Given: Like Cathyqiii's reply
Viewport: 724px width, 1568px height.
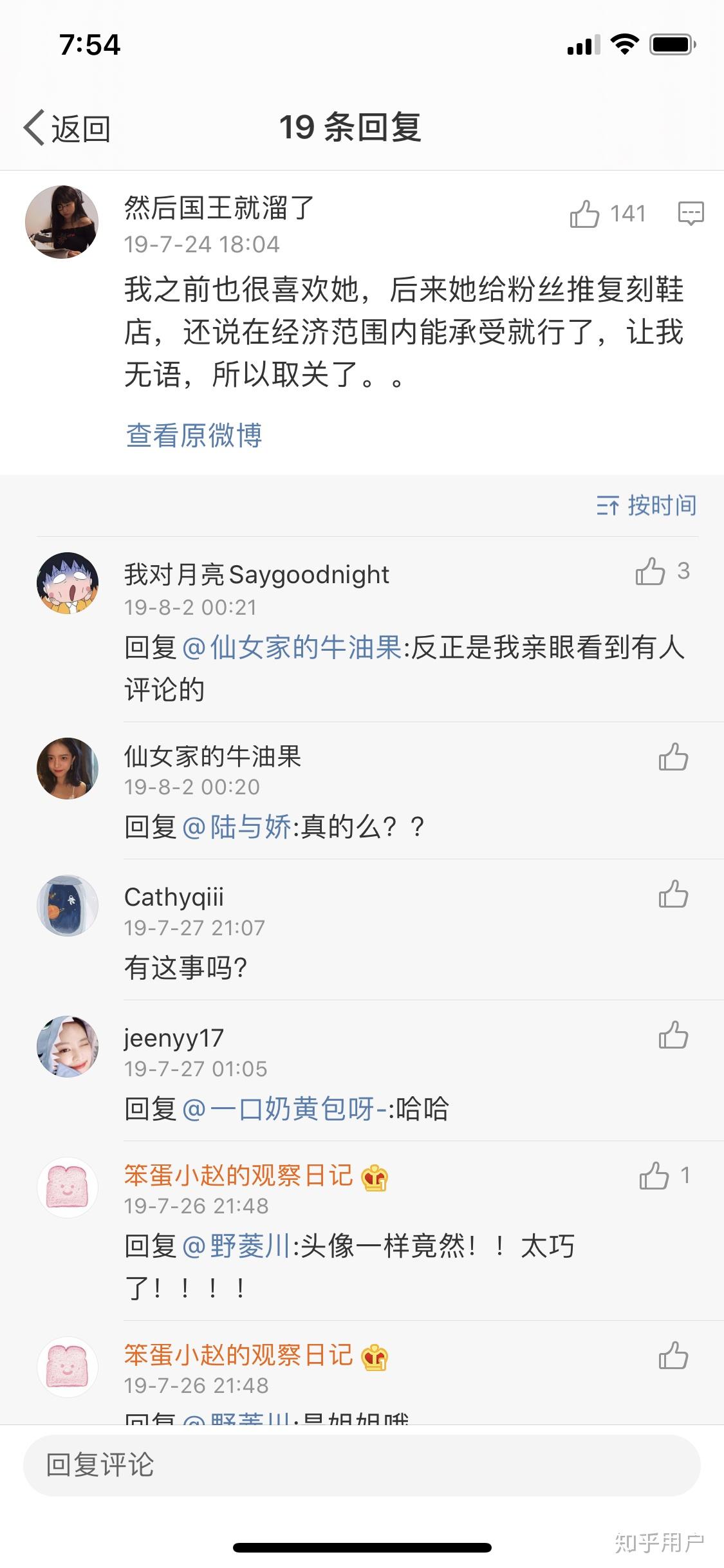Looking at the screenshot, I should pyautogui.click(x=673, y=894).
